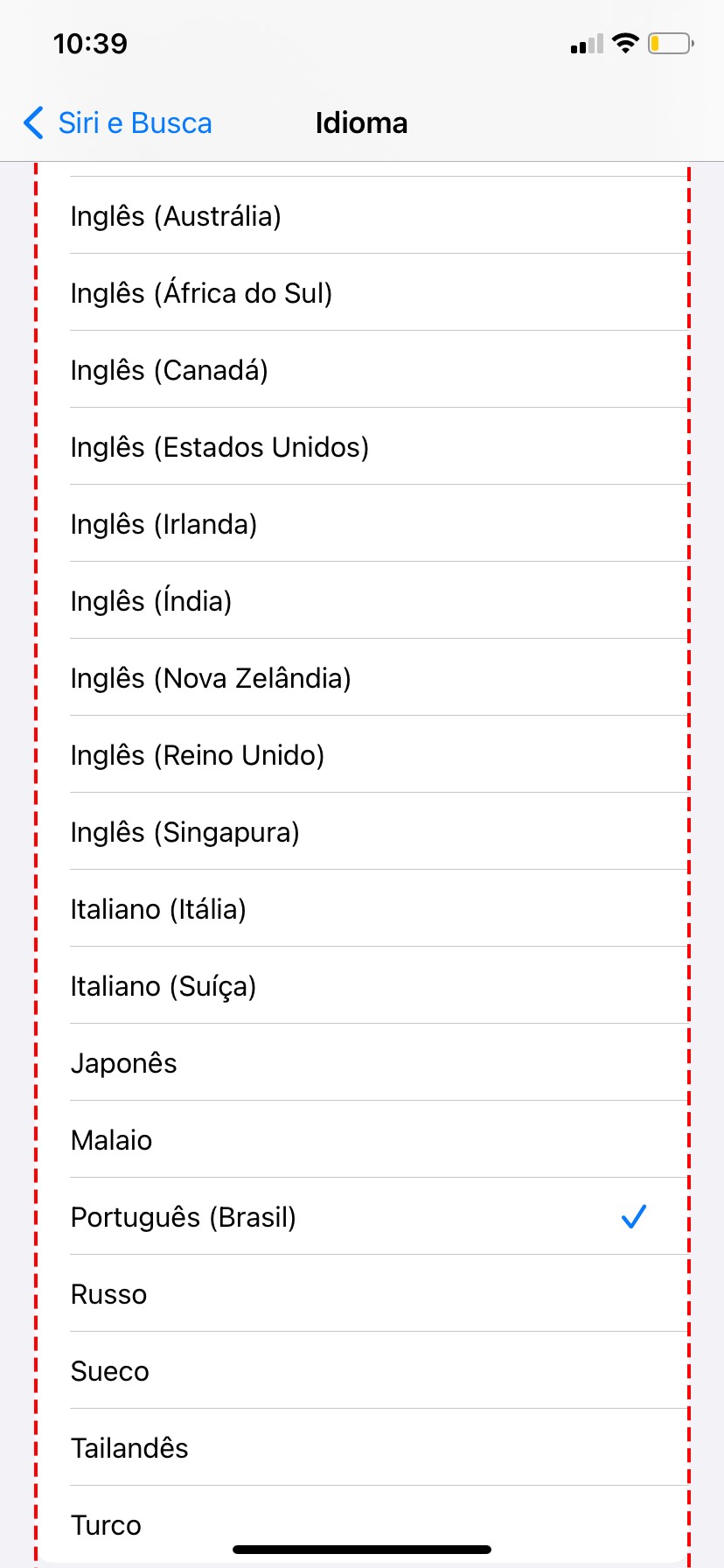The height and width of the screenshot is (1568, 724).
Task: Tap the checked Português (Brasil) row
Action: [362, 1217]
